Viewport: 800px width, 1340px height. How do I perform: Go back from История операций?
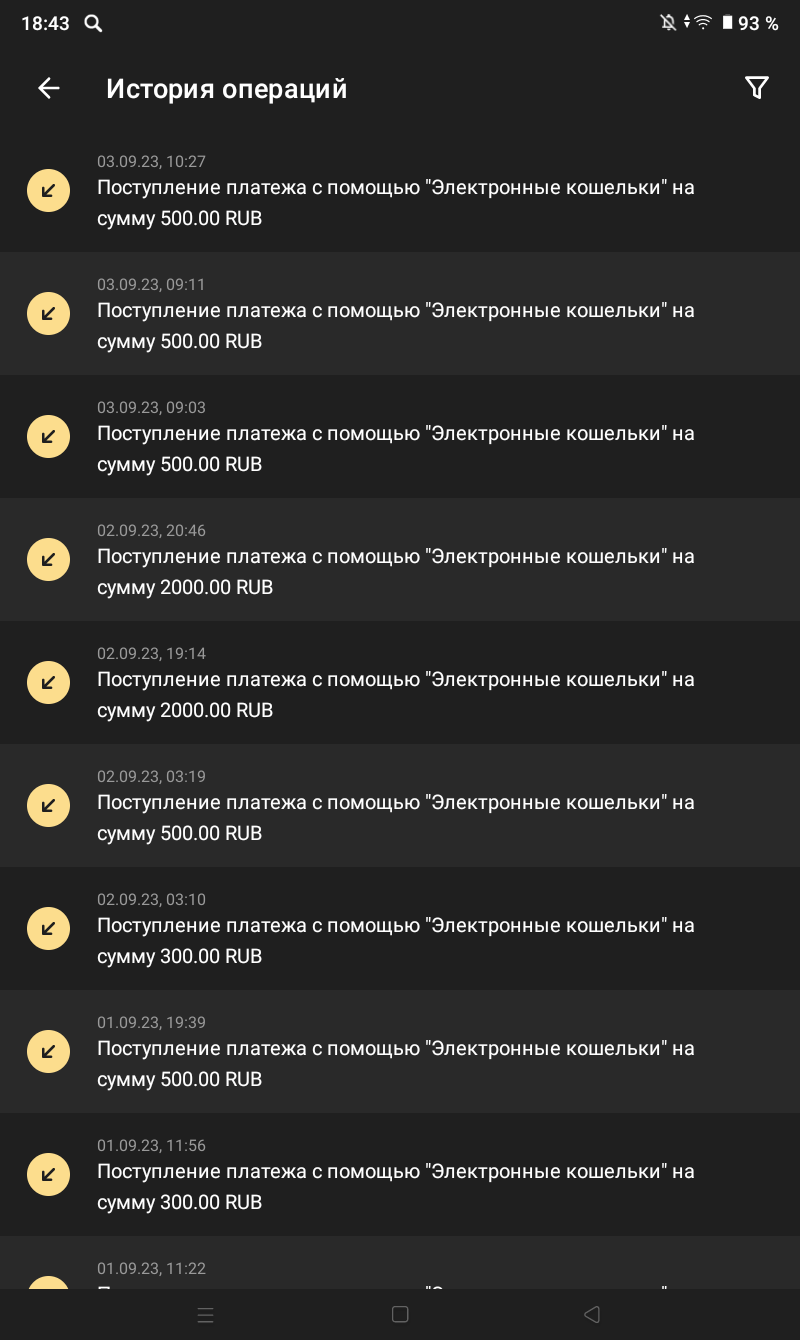coord(48,88)
